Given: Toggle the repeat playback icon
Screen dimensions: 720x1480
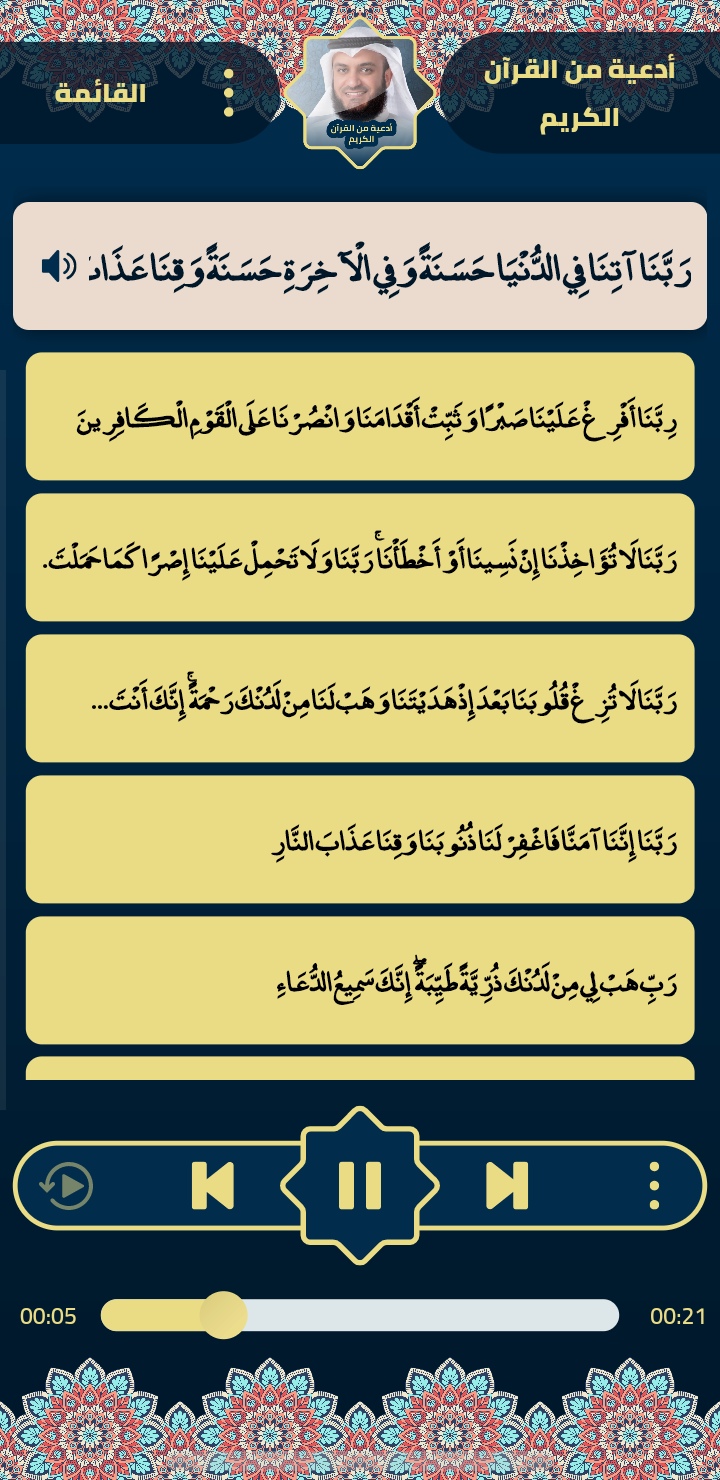Looking at the screenshot, I should pyautogui.click(x=66, y=1186).
